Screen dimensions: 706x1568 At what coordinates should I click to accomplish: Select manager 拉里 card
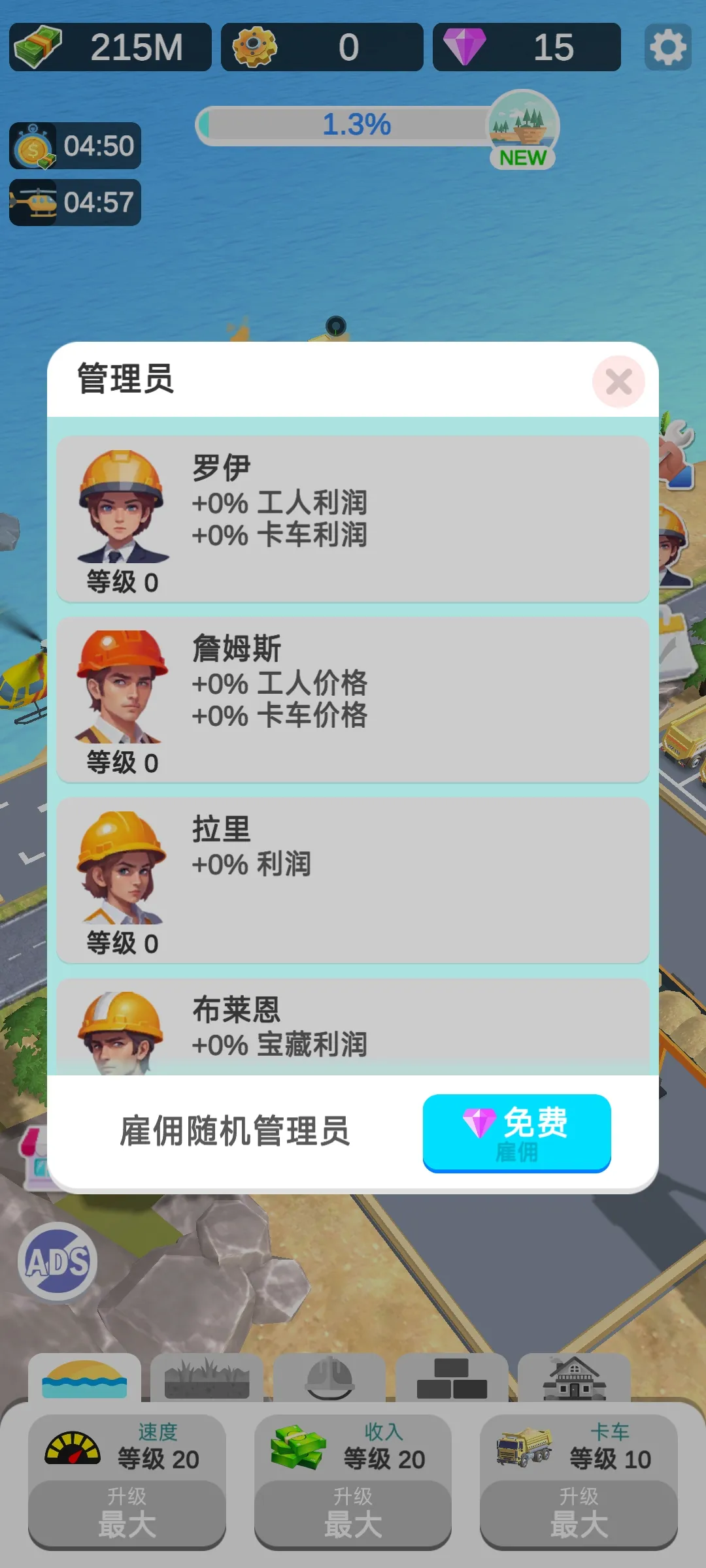click(x=352, y=879)
